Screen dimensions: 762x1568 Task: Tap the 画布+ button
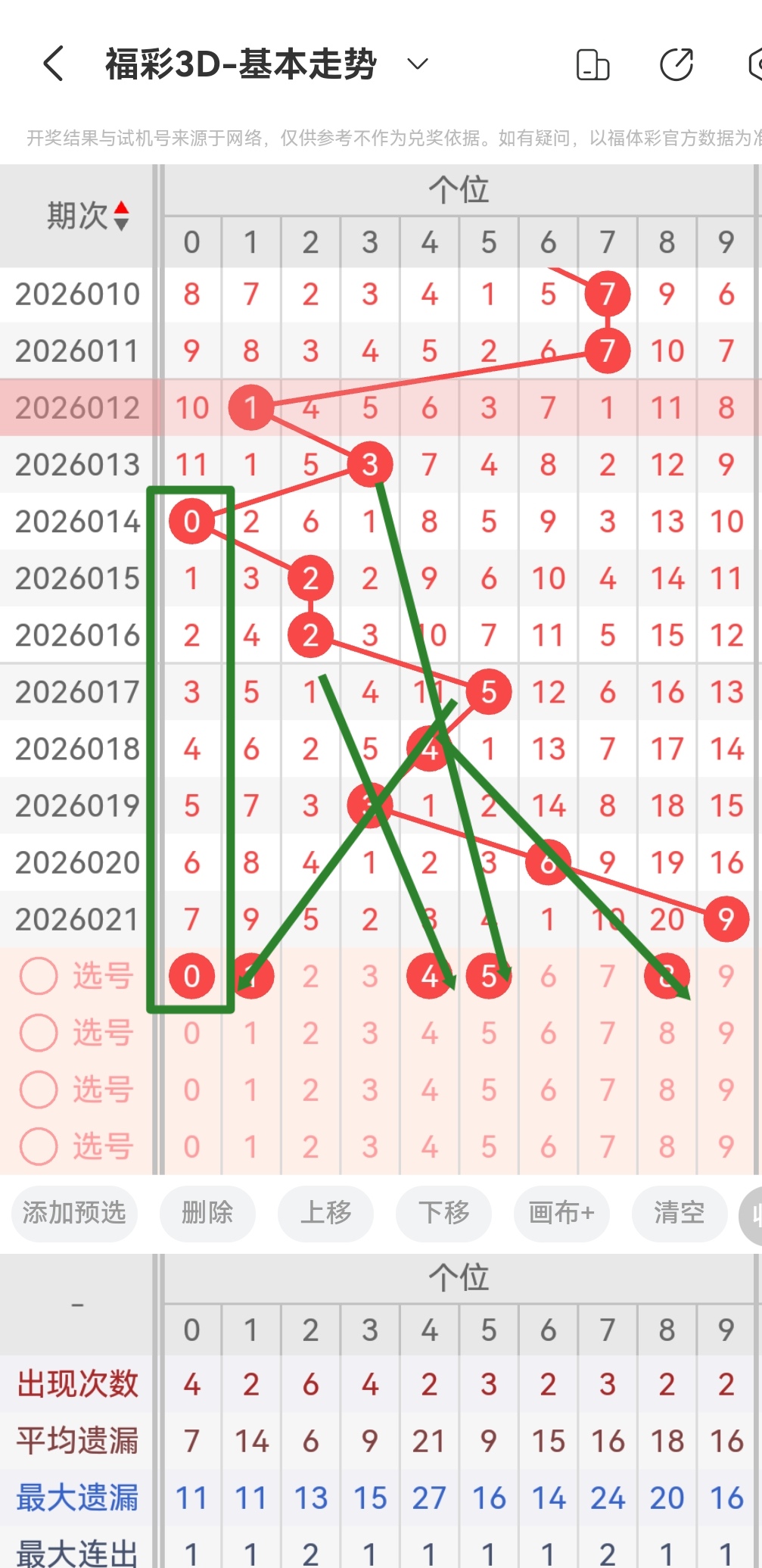[x=561, y=1214]
